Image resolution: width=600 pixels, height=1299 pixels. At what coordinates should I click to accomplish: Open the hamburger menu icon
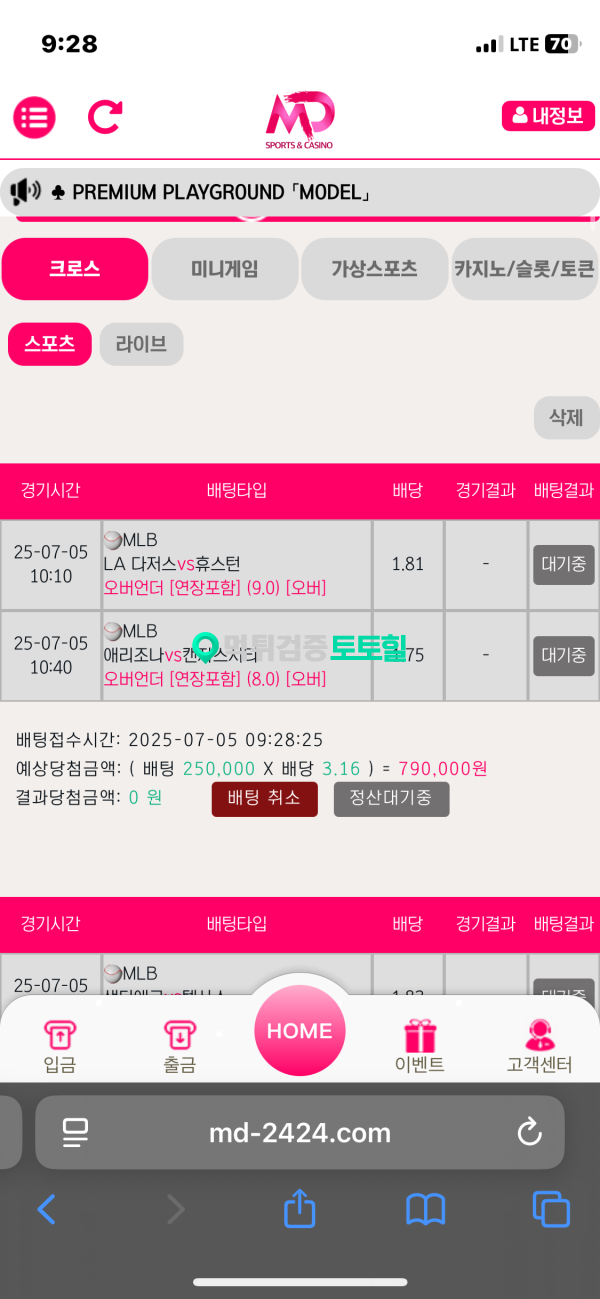click(33, 117)
